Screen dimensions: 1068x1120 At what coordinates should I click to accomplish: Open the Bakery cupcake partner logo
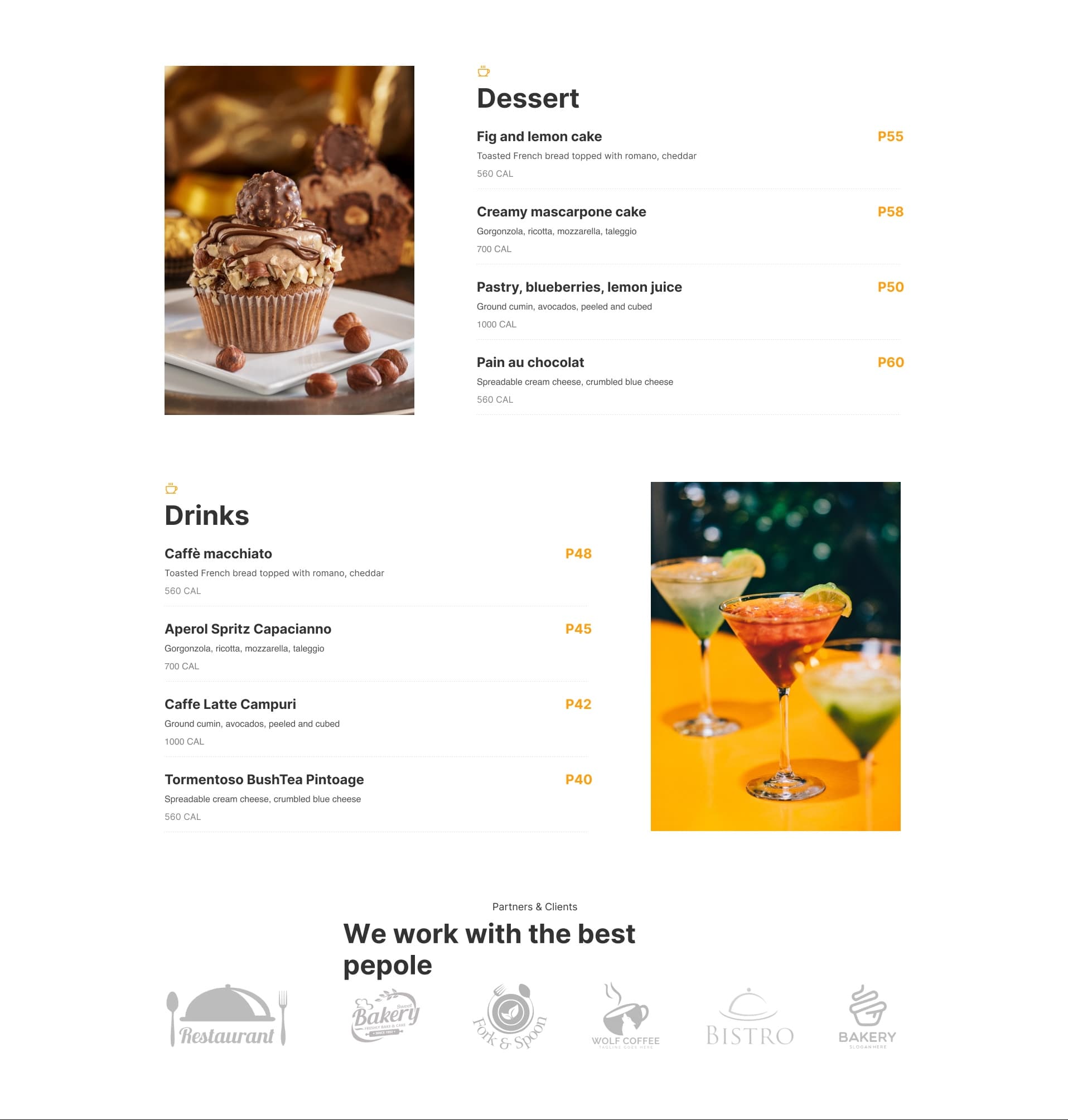point(867,1016)
